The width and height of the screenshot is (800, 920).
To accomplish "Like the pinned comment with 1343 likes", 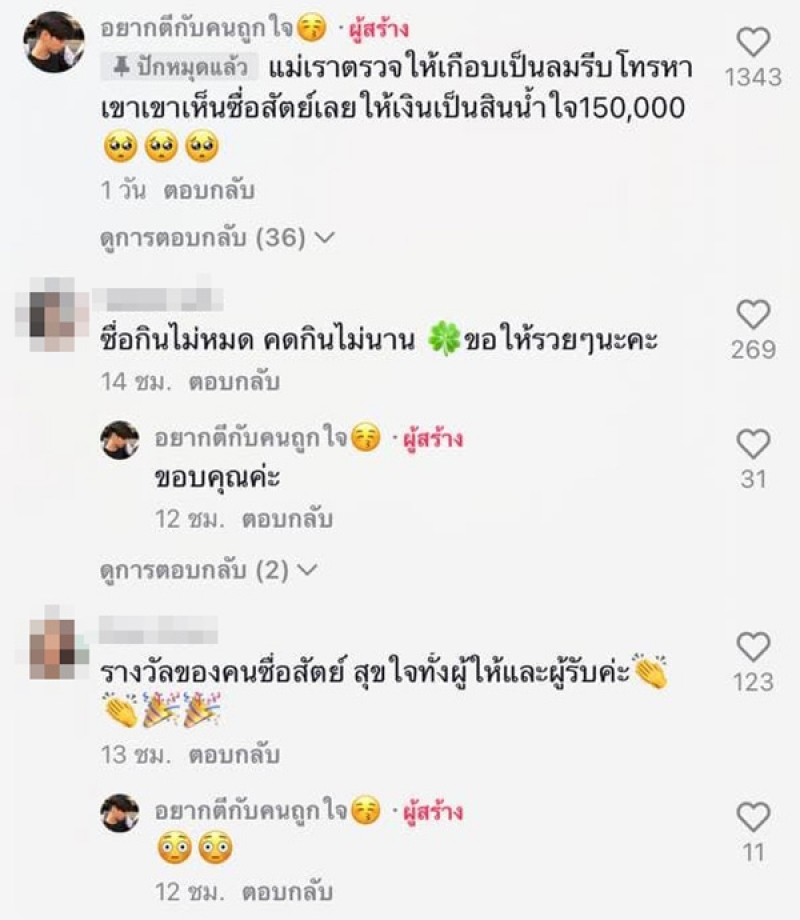I will 752,42.
